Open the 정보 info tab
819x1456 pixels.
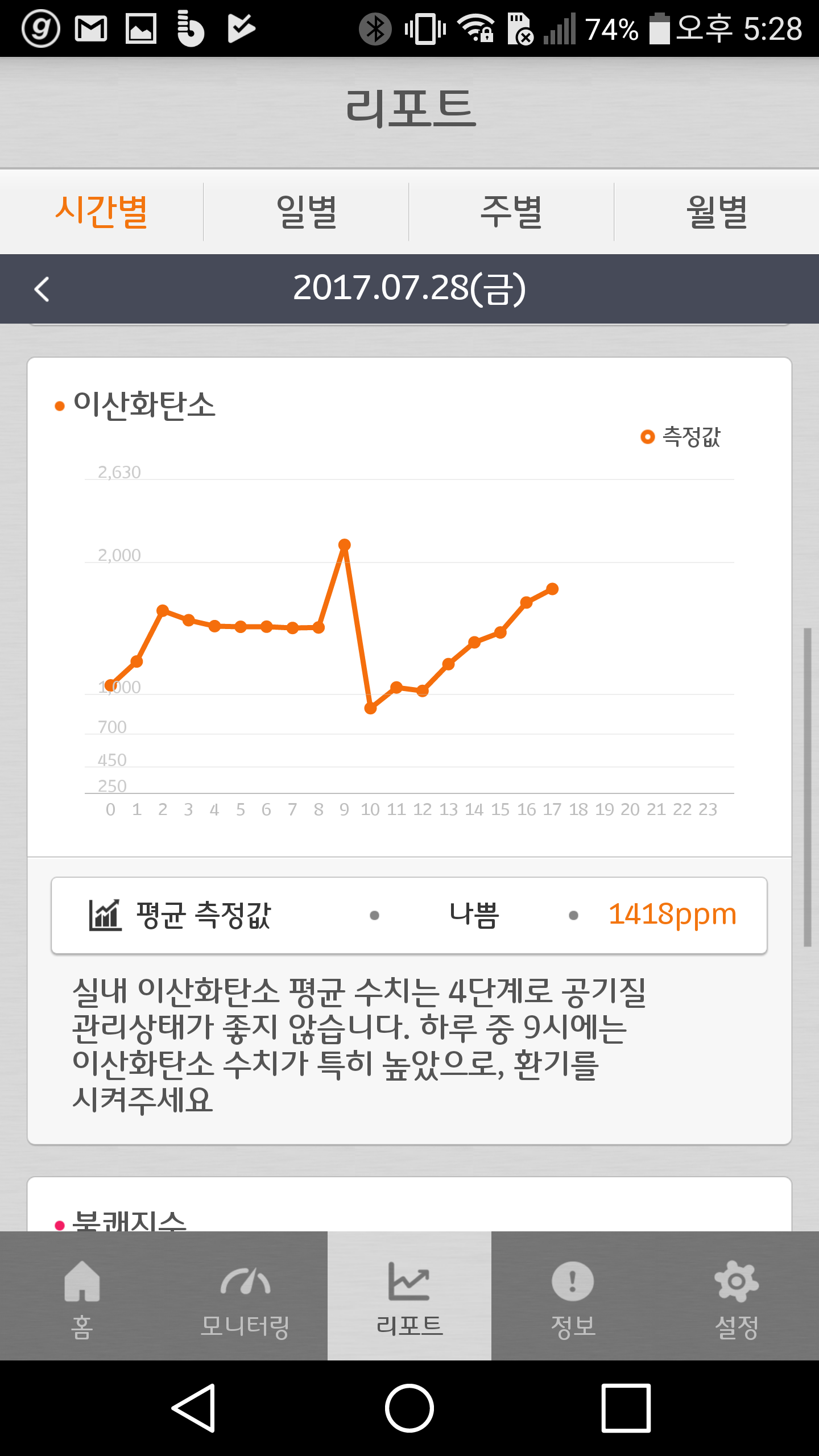click(573, 1297)
